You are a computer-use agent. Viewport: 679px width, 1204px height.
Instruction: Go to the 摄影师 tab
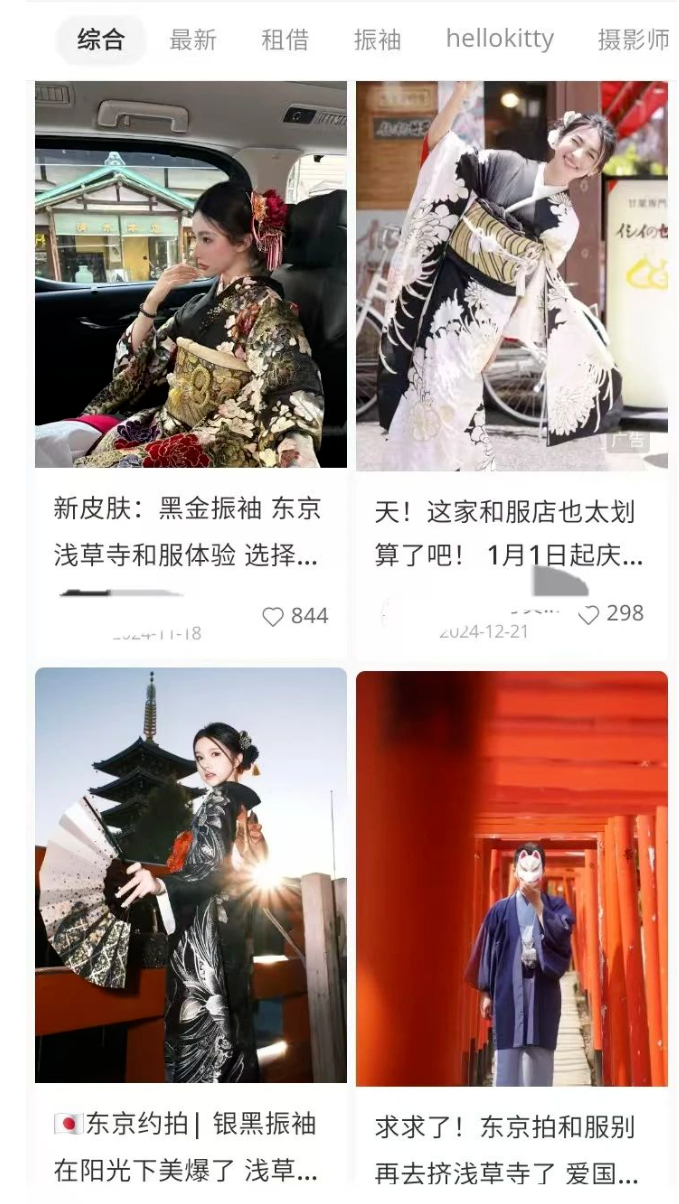point(633,40)
